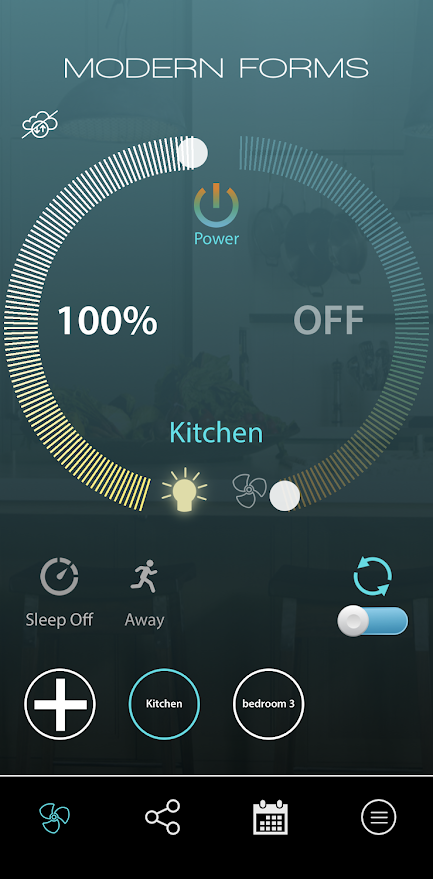Tap the cloud connection status icon
Viewport: 433px width, 879px height.
(40, 125)
